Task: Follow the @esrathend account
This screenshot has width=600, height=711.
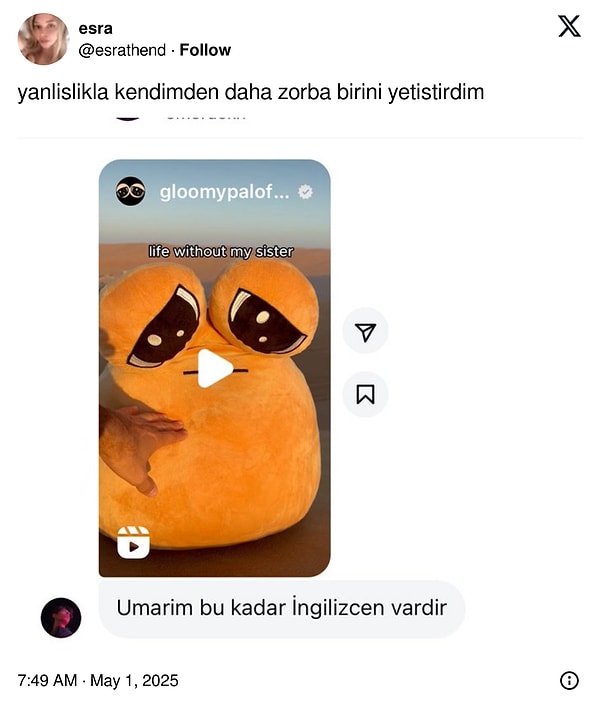Action: pyautogui.click(x=205, y=50)
